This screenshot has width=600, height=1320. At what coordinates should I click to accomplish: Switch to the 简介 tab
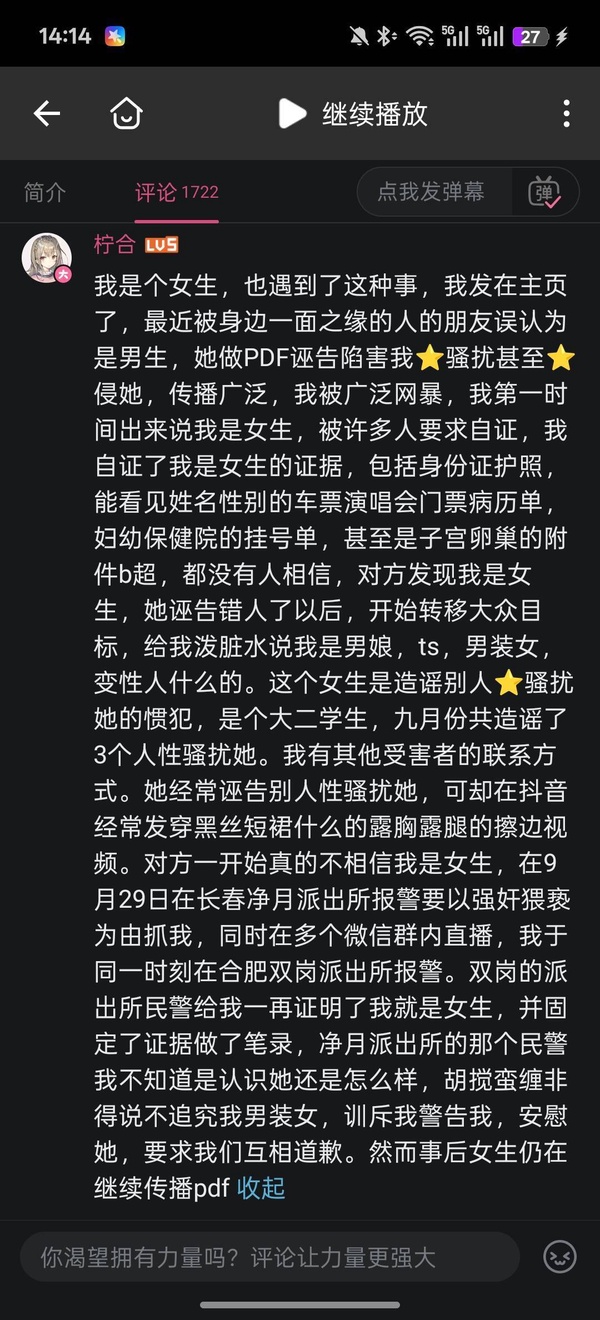coord(45,192)
